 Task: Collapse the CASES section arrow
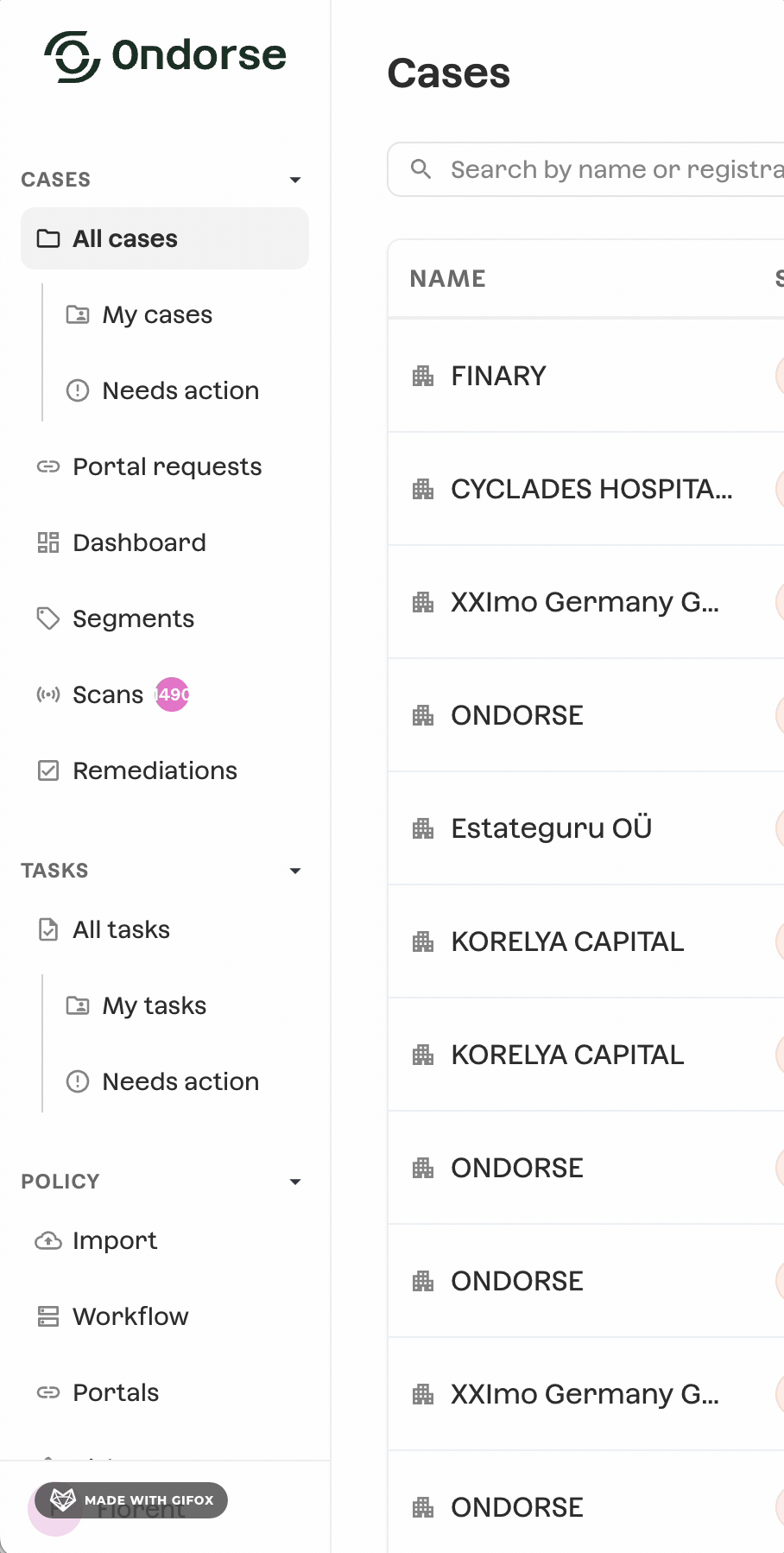(x=295, y=180)
